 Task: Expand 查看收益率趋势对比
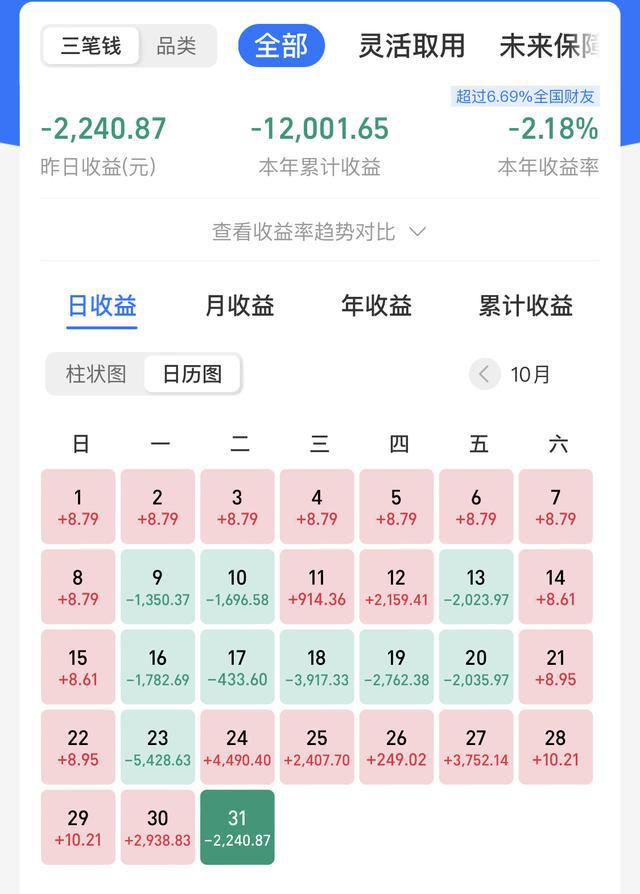pos(319,232)
